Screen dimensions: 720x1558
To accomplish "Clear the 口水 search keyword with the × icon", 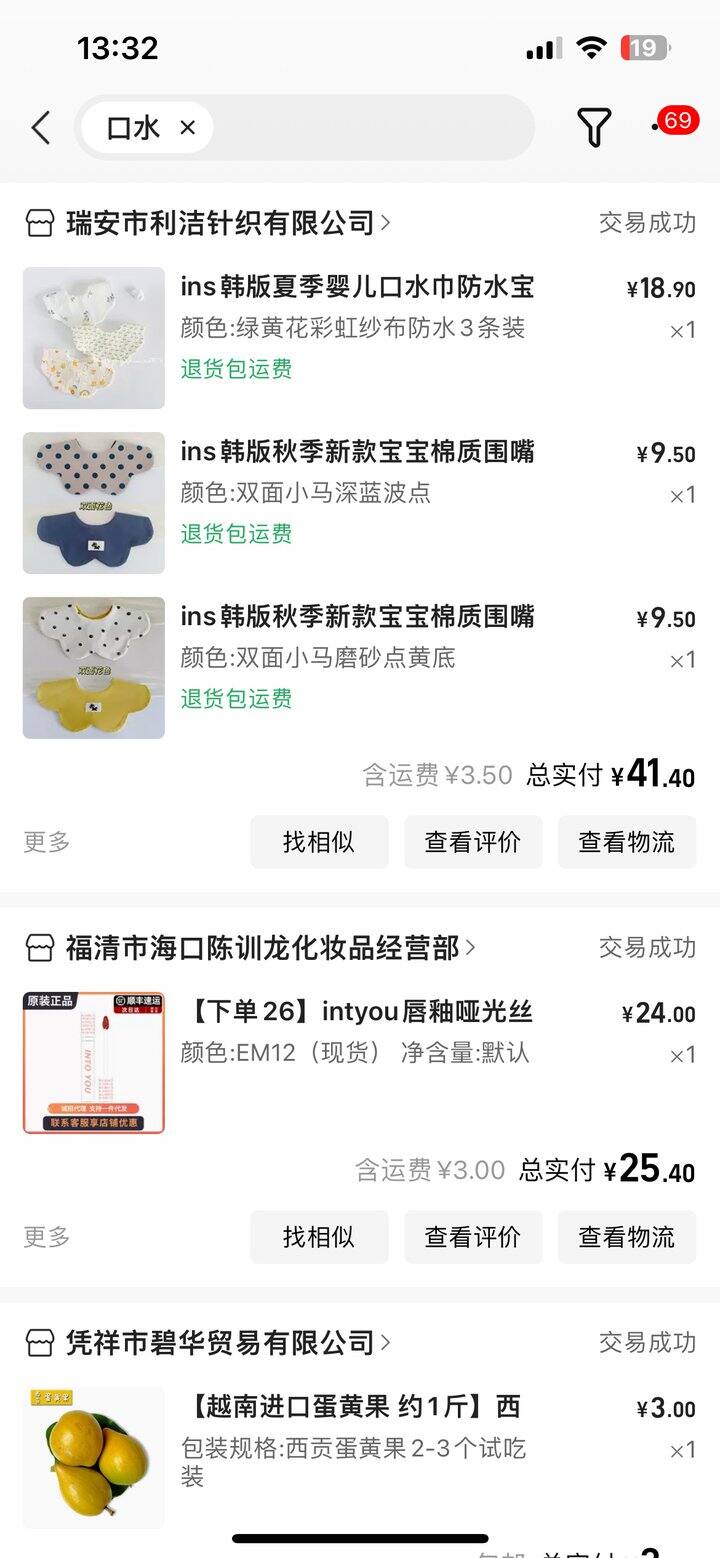I will 186,127.
